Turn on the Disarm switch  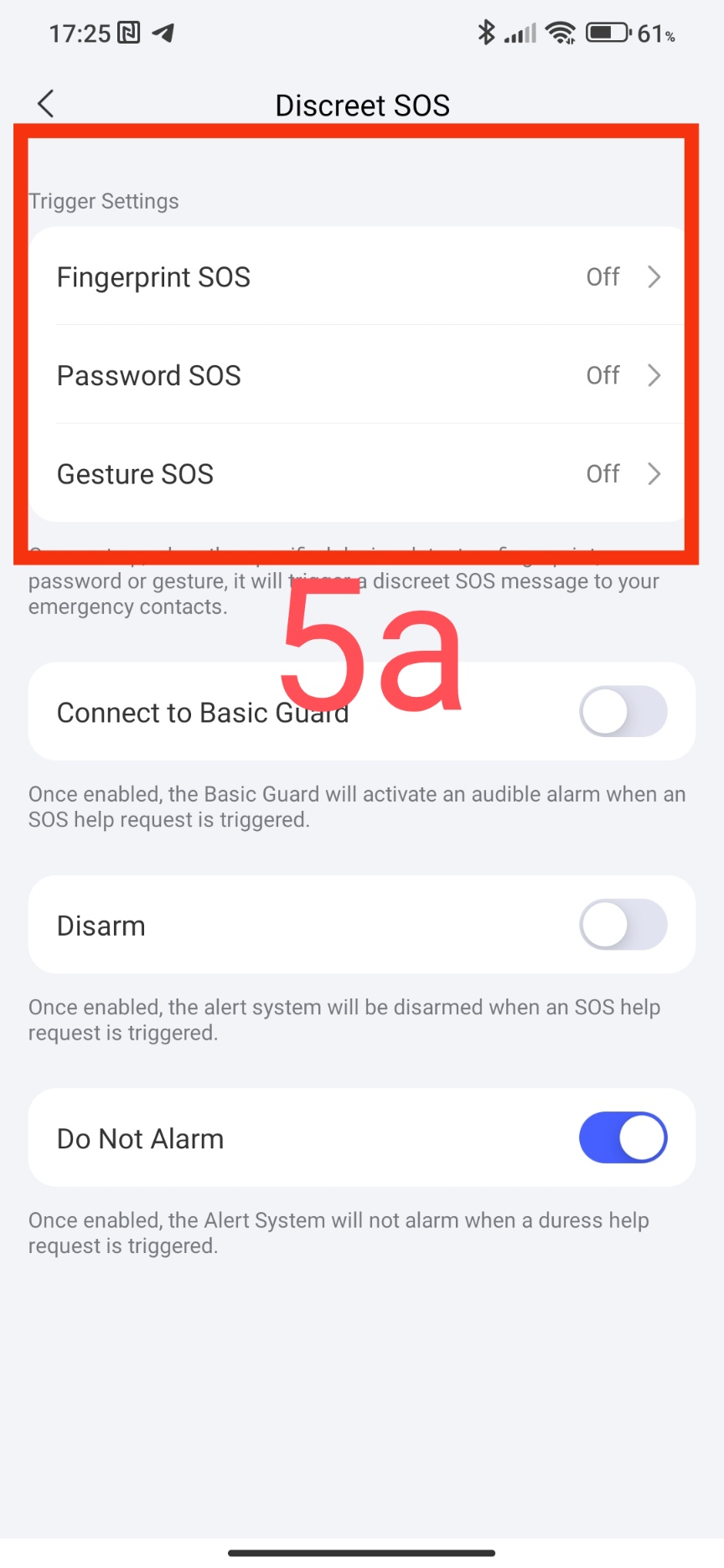pos(623,925)
